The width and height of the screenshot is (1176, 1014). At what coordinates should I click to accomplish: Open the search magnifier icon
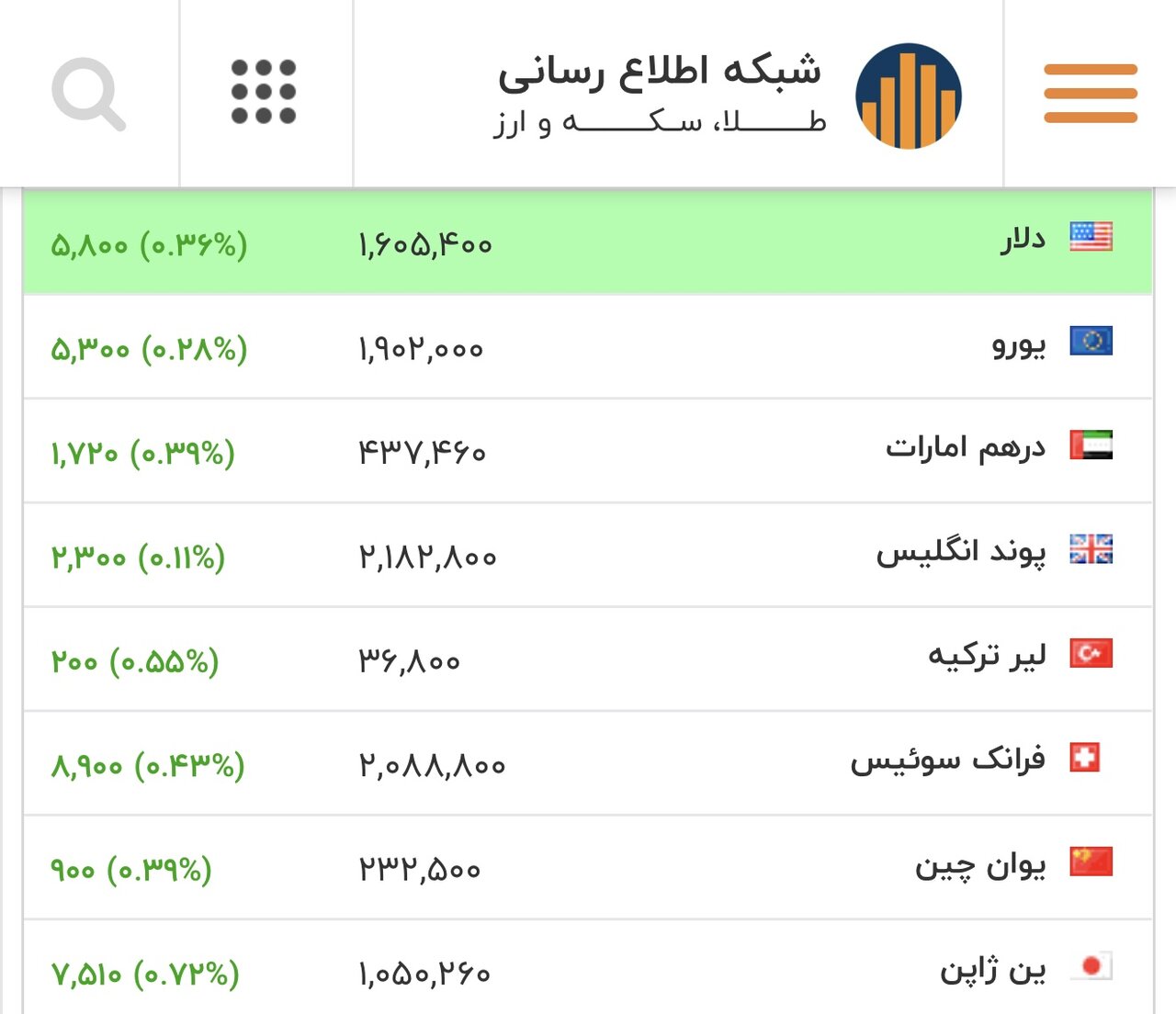[x=88, y=93]
